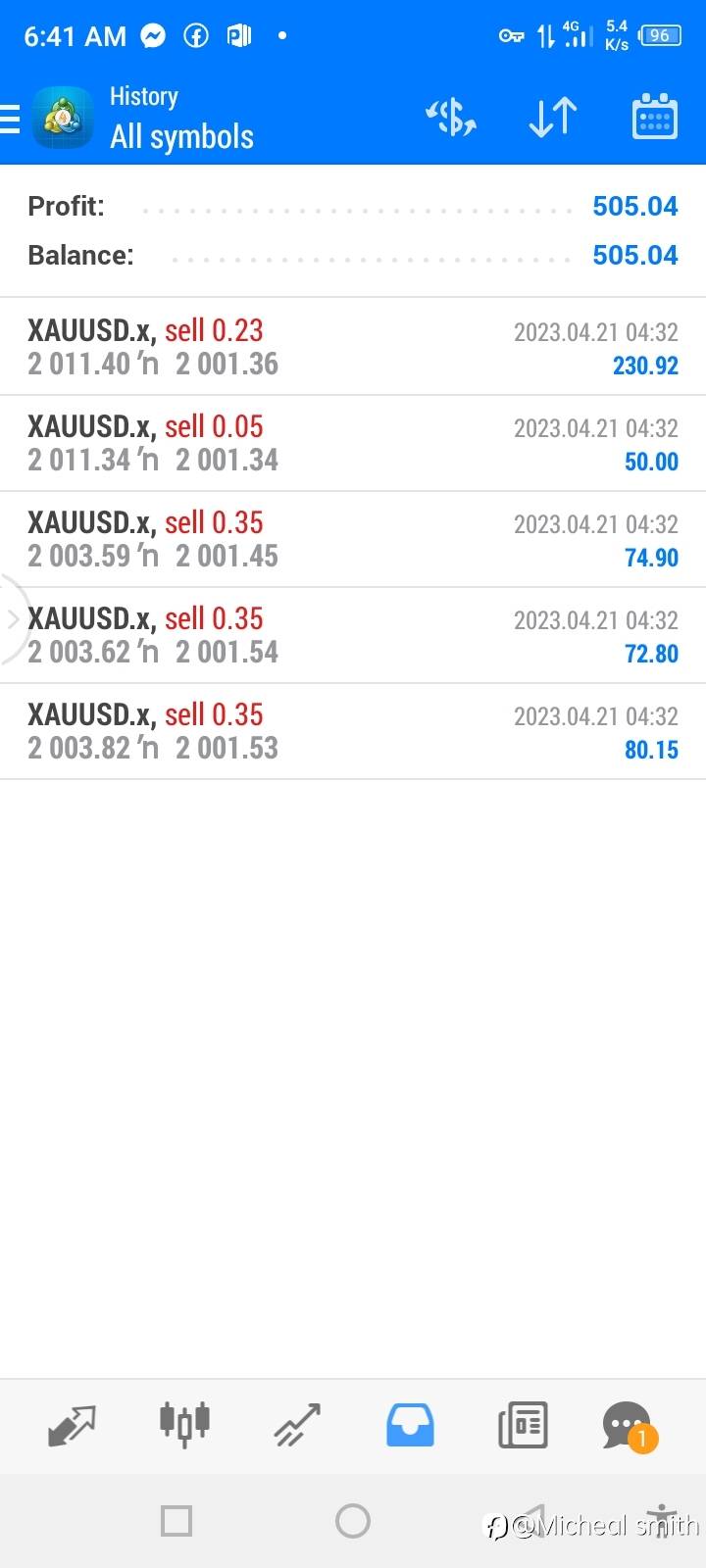Open the Messages chat tab
Screen dimensions: 706x1568
630,1427
